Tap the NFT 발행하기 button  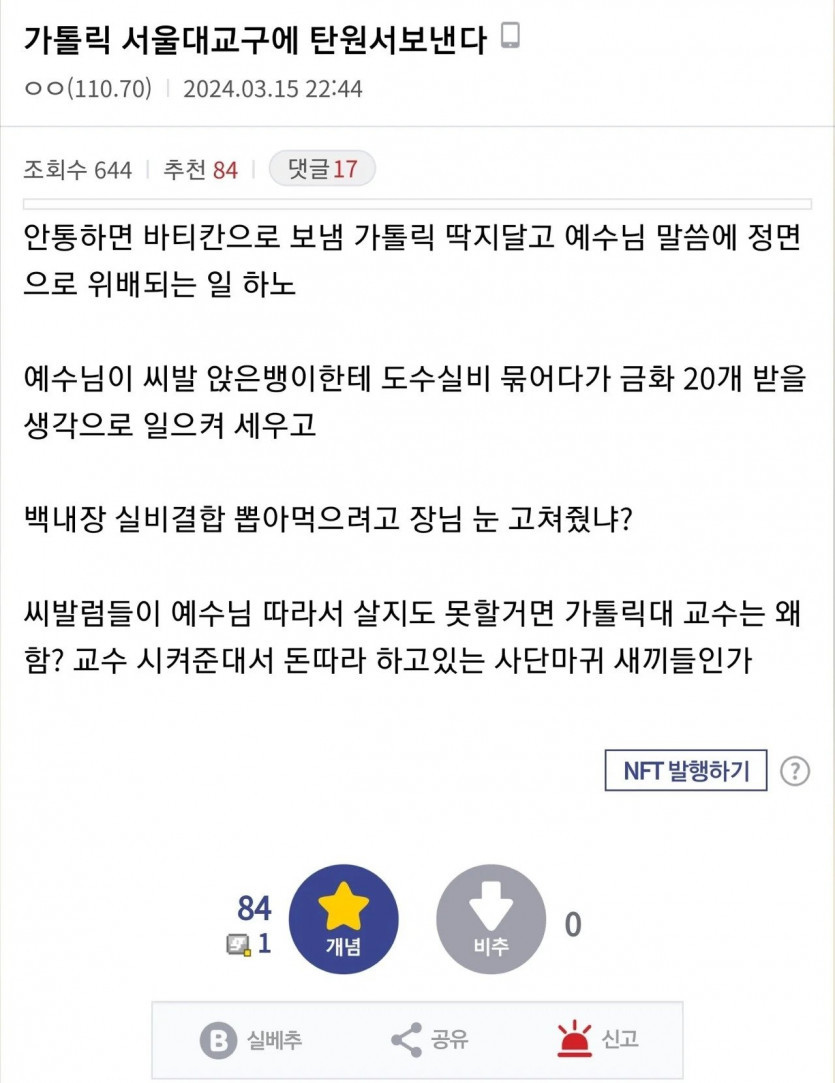point(685,770)
